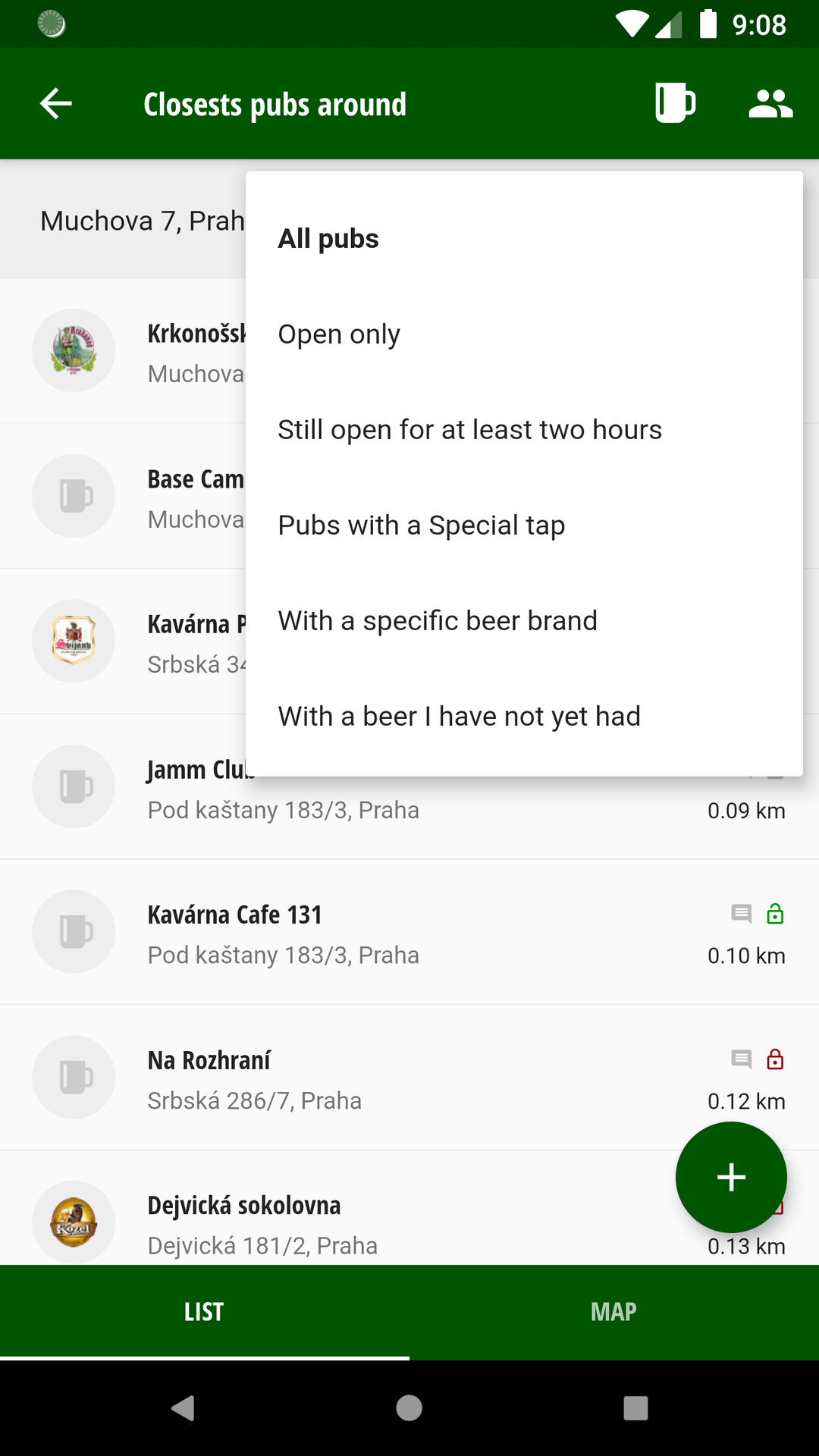The image size is (819, 1456).
Task: Open the friends icon in toolbar
Action: tap(770, 104)
